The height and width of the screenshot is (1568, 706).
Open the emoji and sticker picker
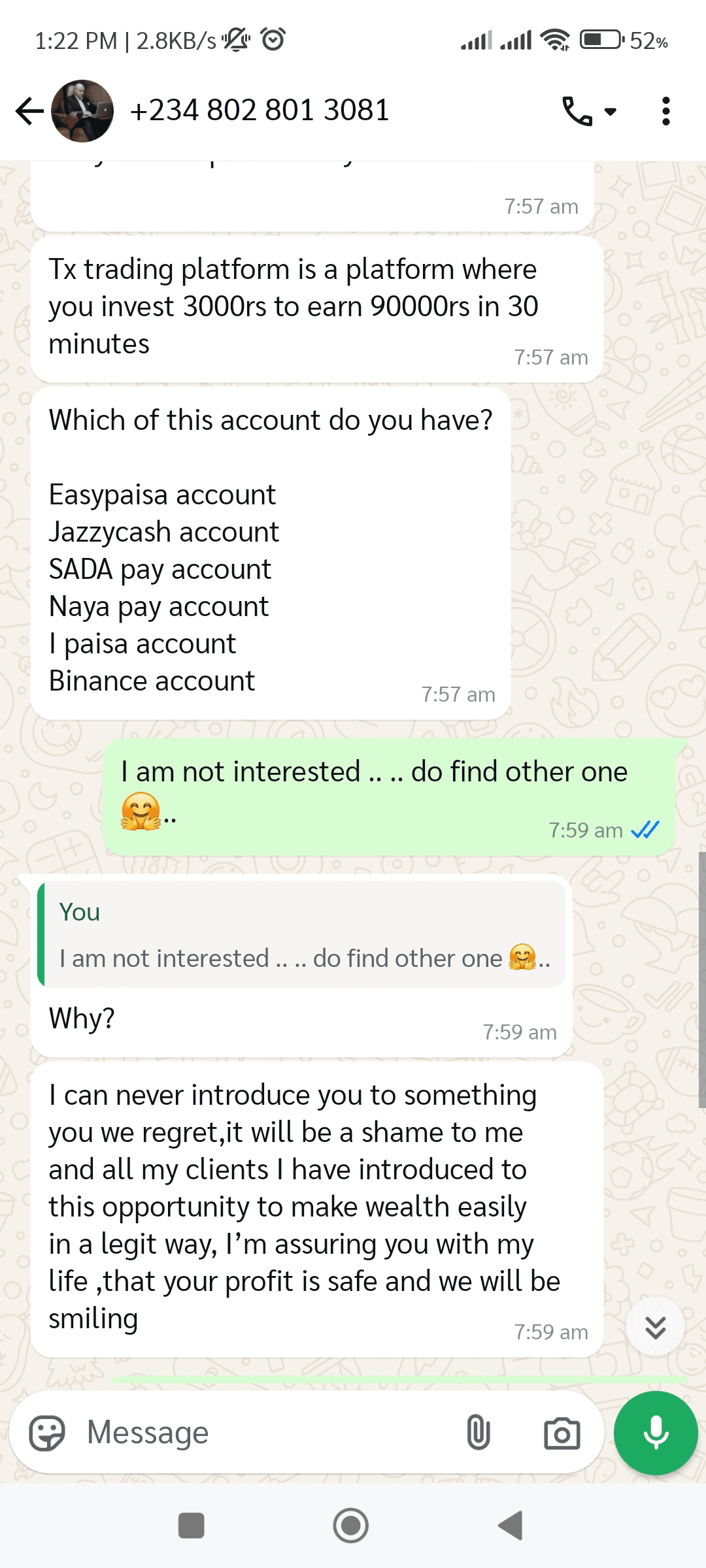coord(47,1433)
